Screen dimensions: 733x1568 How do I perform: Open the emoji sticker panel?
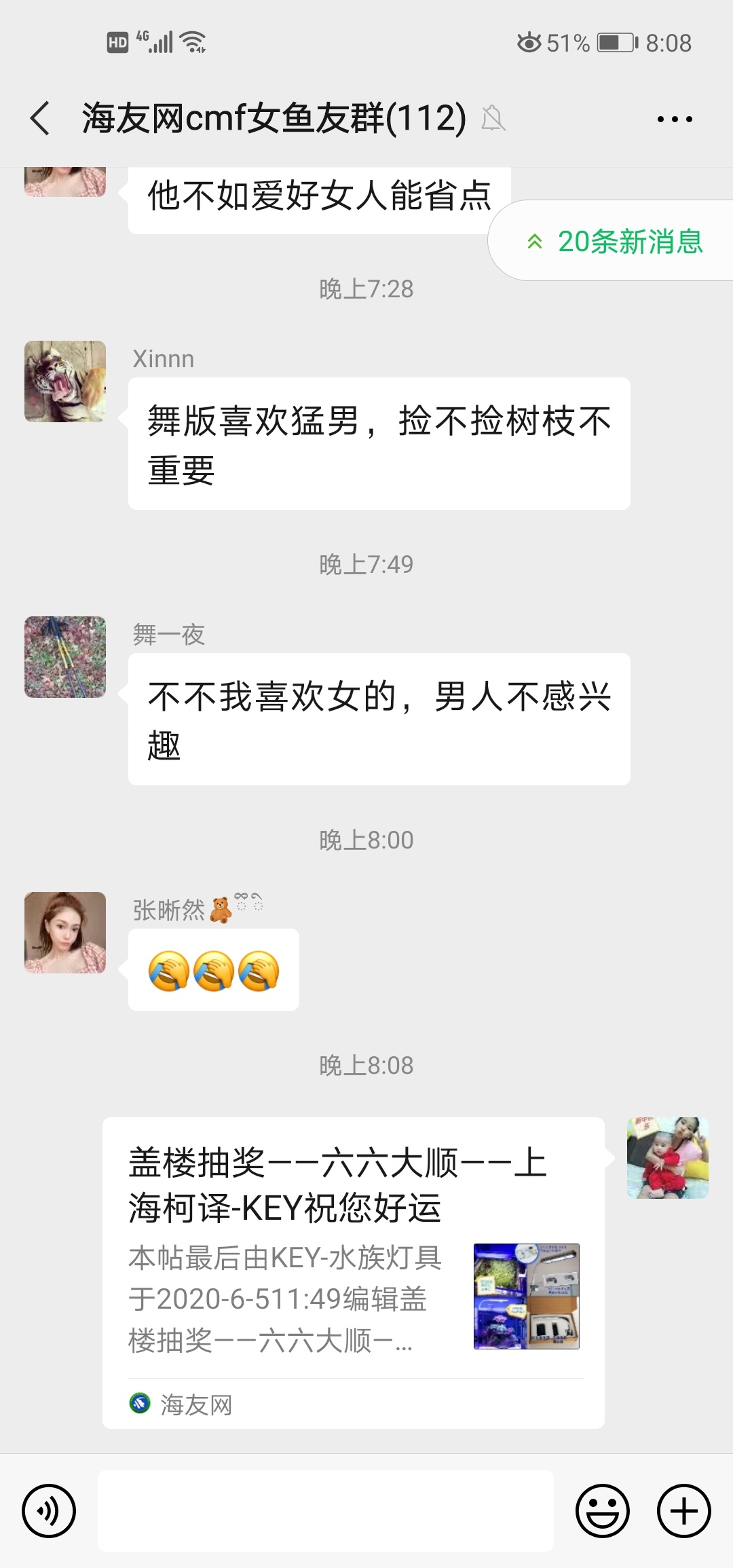[x=602, y=1511]
